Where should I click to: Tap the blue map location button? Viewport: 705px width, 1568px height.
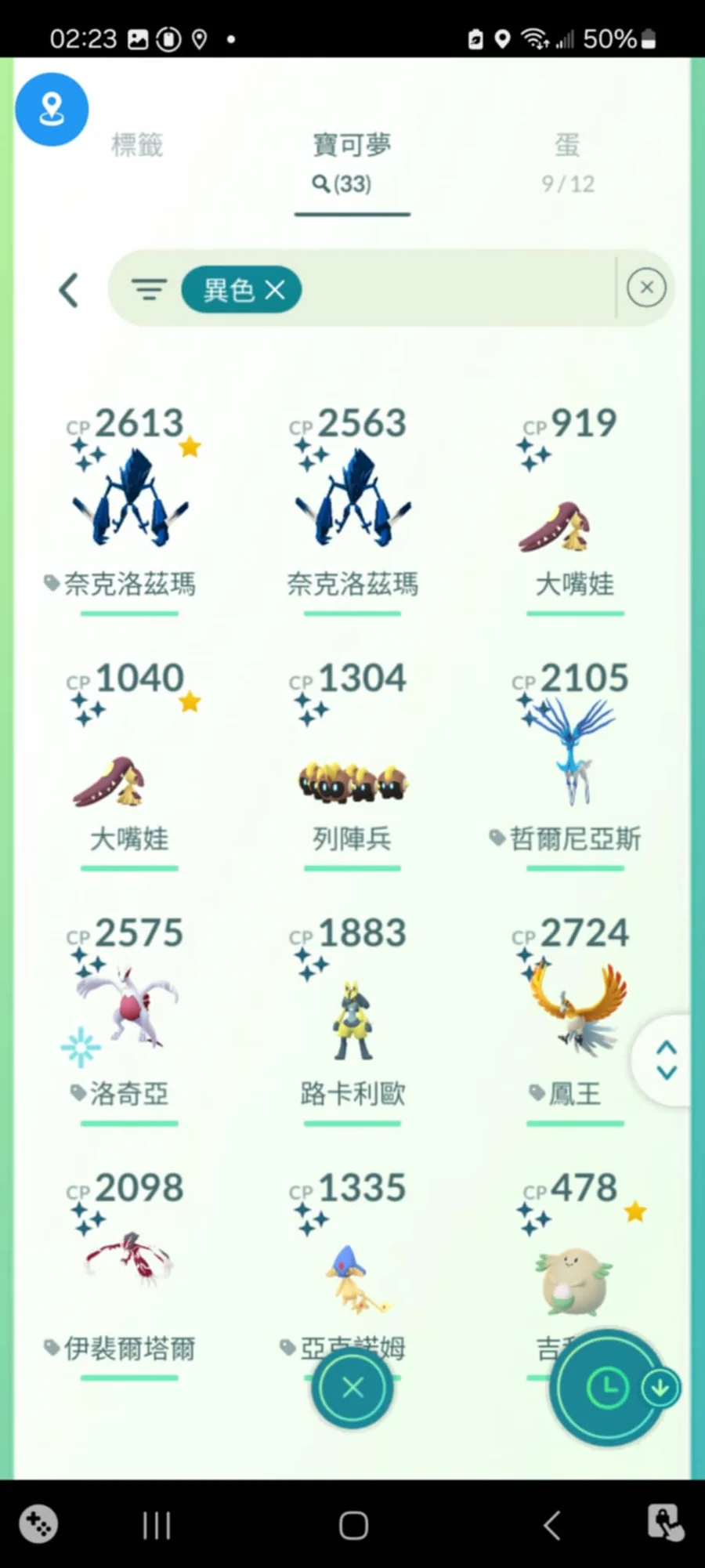pyautogui.click(x=52, y=110)
